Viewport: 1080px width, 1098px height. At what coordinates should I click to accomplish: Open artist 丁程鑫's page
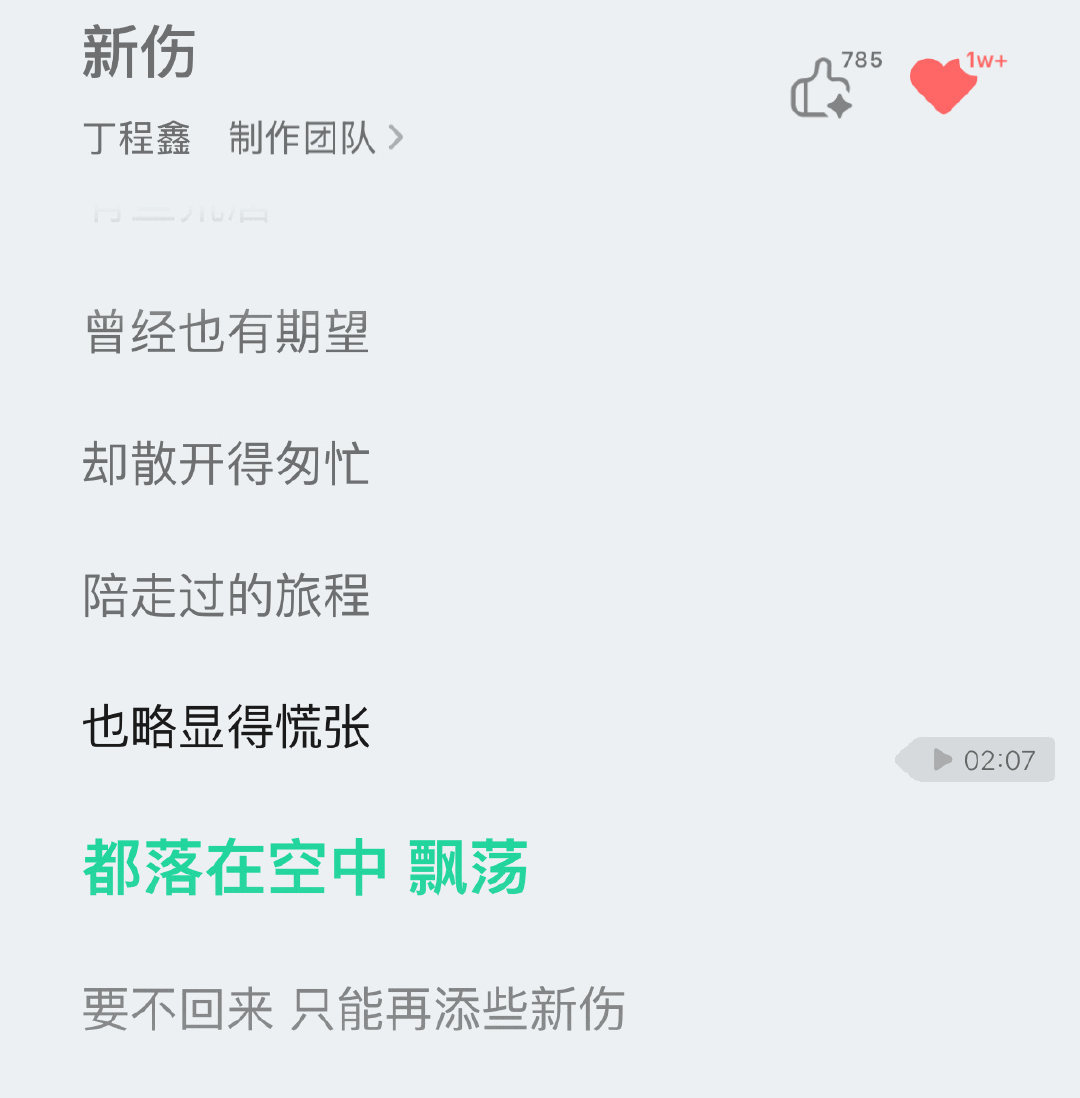137,138
